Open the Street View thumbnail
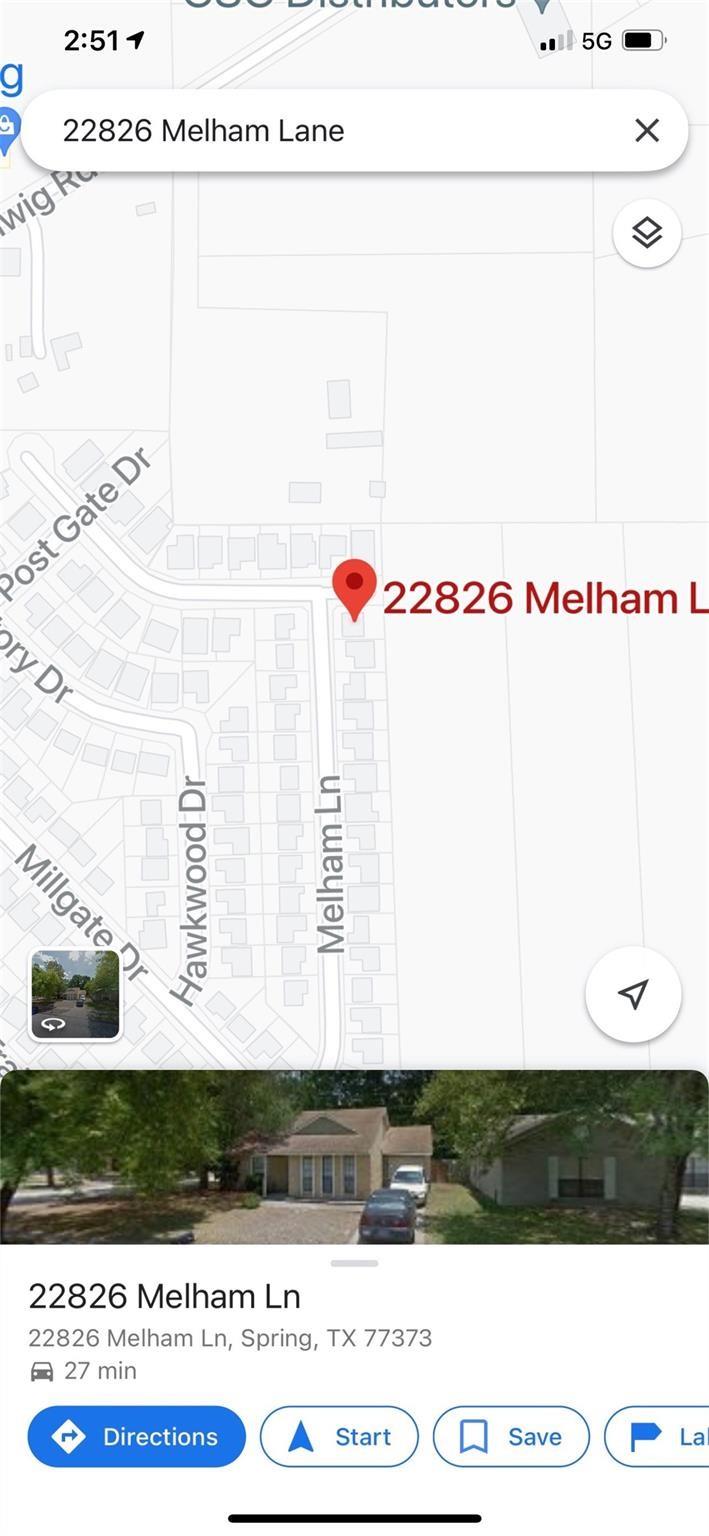709x1536 pixels. click(75, 995)
